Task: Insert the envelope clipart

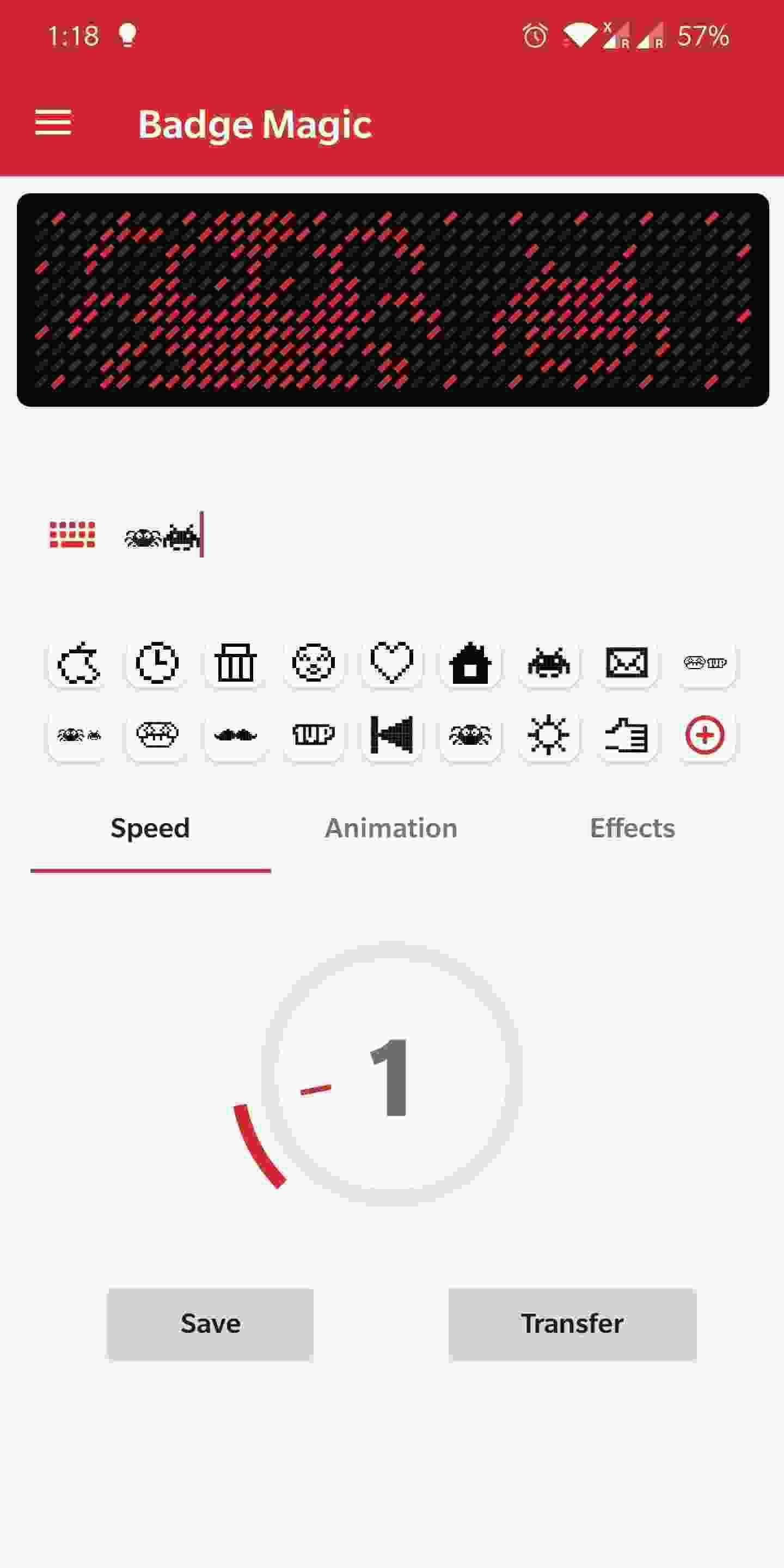Action: [x=626, y=665]
